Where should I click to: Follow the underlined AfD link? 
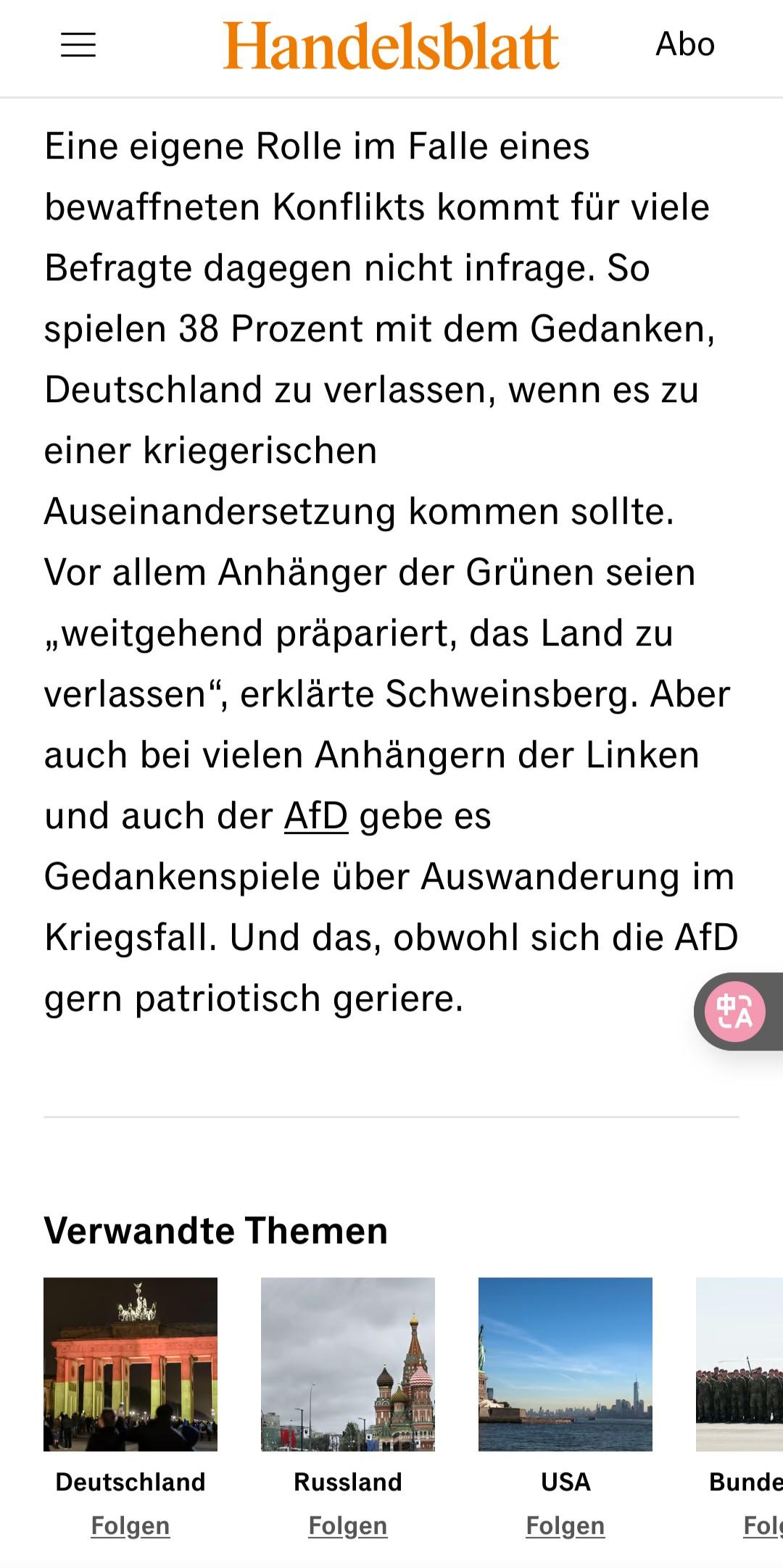[316, 816]
